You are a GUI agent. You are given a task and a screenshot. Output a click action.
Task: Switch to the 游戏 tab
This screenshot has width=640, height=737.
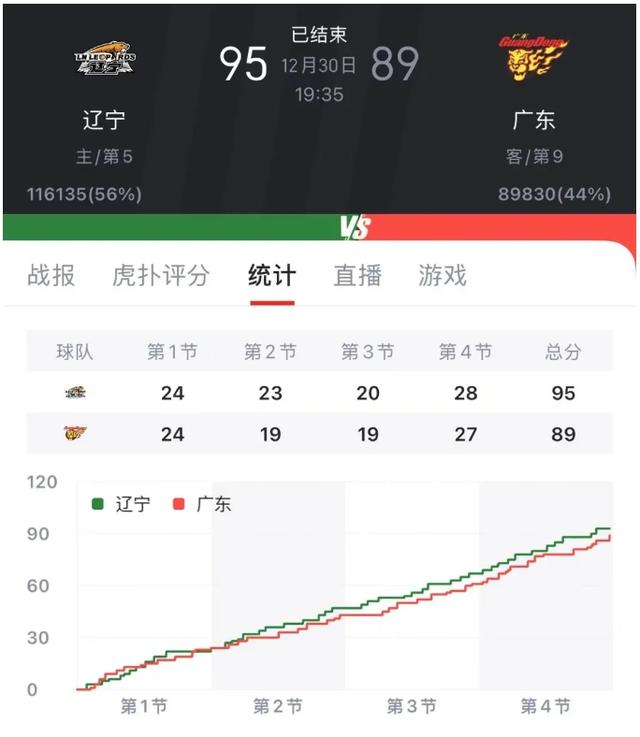tap(442, 276)
